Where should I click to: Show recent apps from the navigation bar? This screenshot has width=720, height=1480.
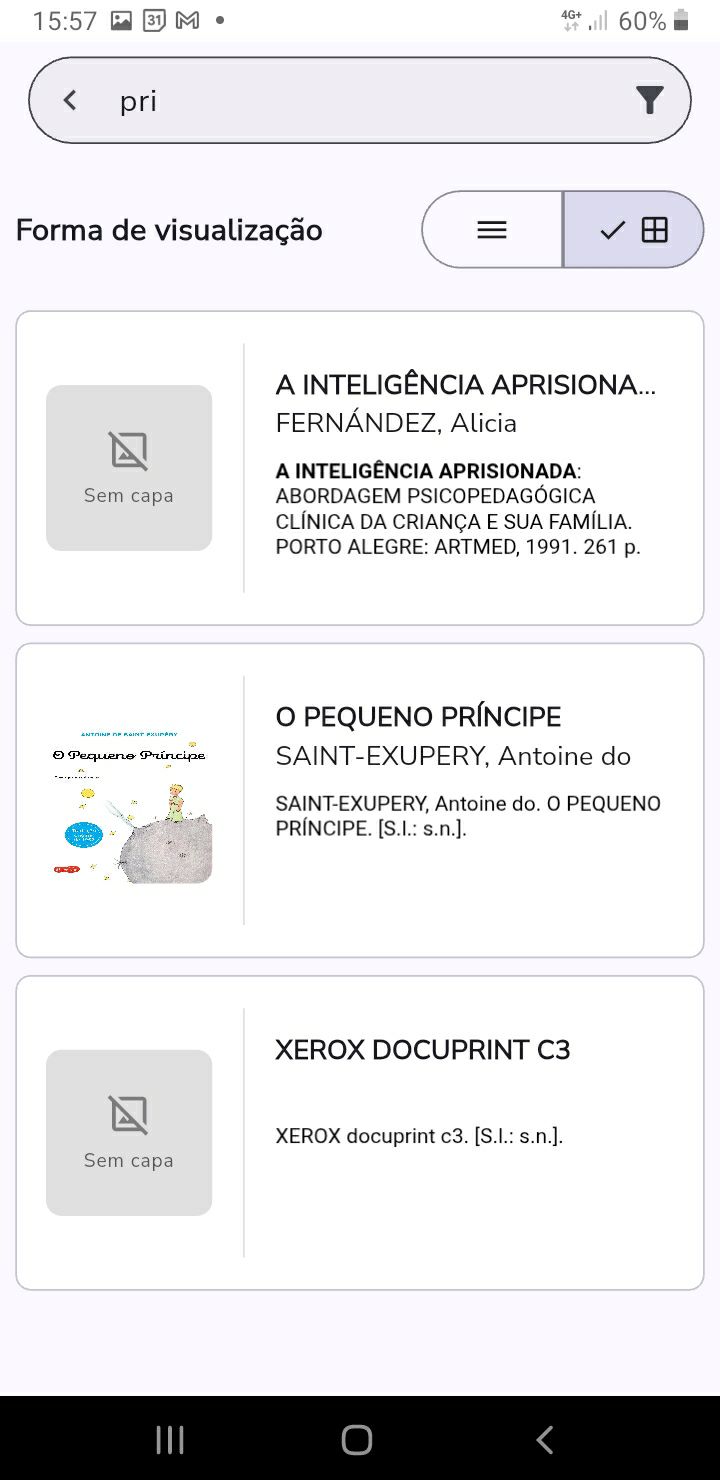pos(170,1439)
